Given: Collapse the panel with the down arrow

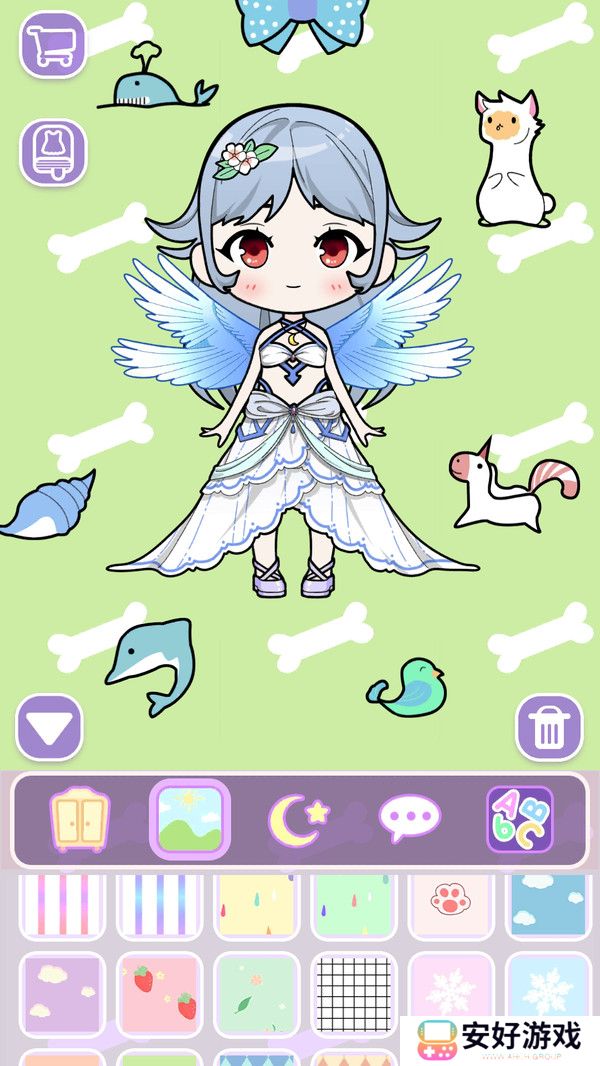Looking at the screenshot, I should [x=49, y=727].
